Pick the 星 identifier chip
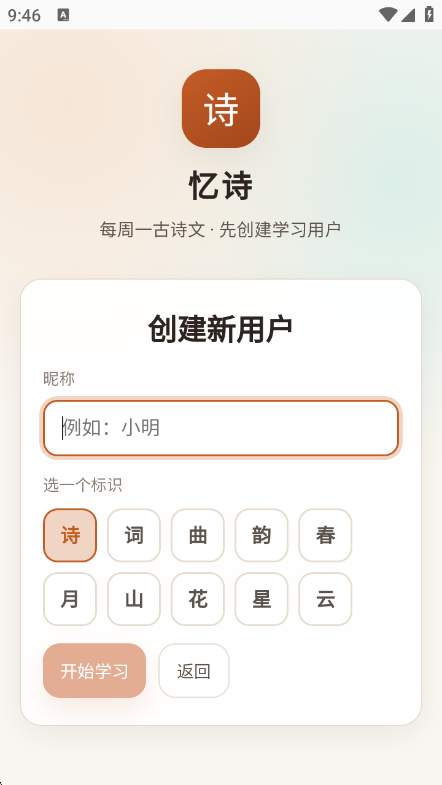 [261, 599]
